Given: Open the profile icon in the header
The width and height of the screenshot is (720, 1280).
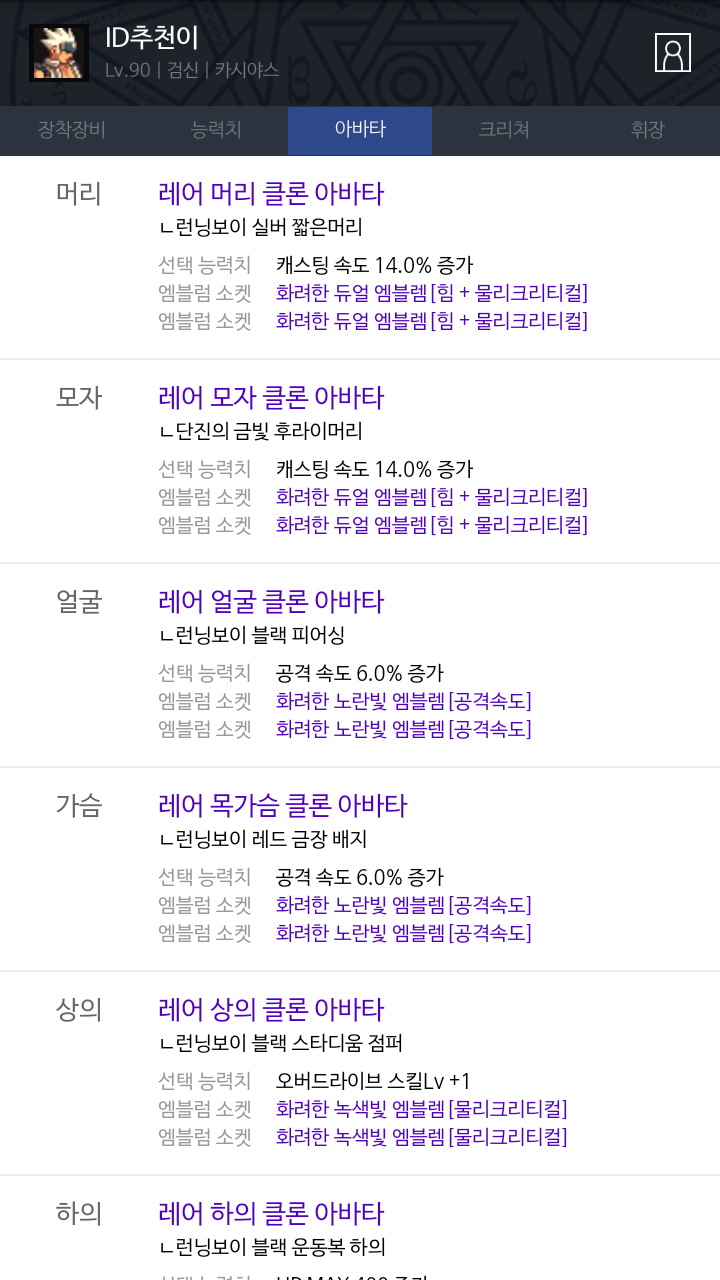Looking at the screenshot, I should tap(673, 53).
